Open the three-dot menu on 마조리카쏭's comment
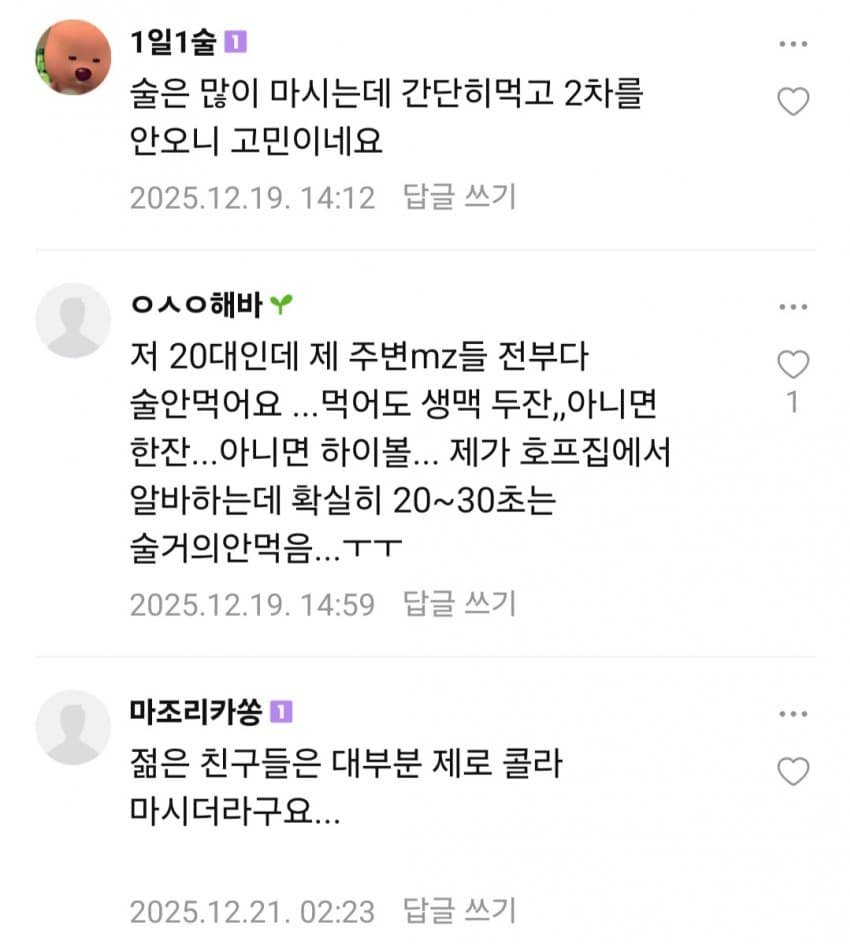The height and width of the screenshot is (944, 850). coord(793,714)
